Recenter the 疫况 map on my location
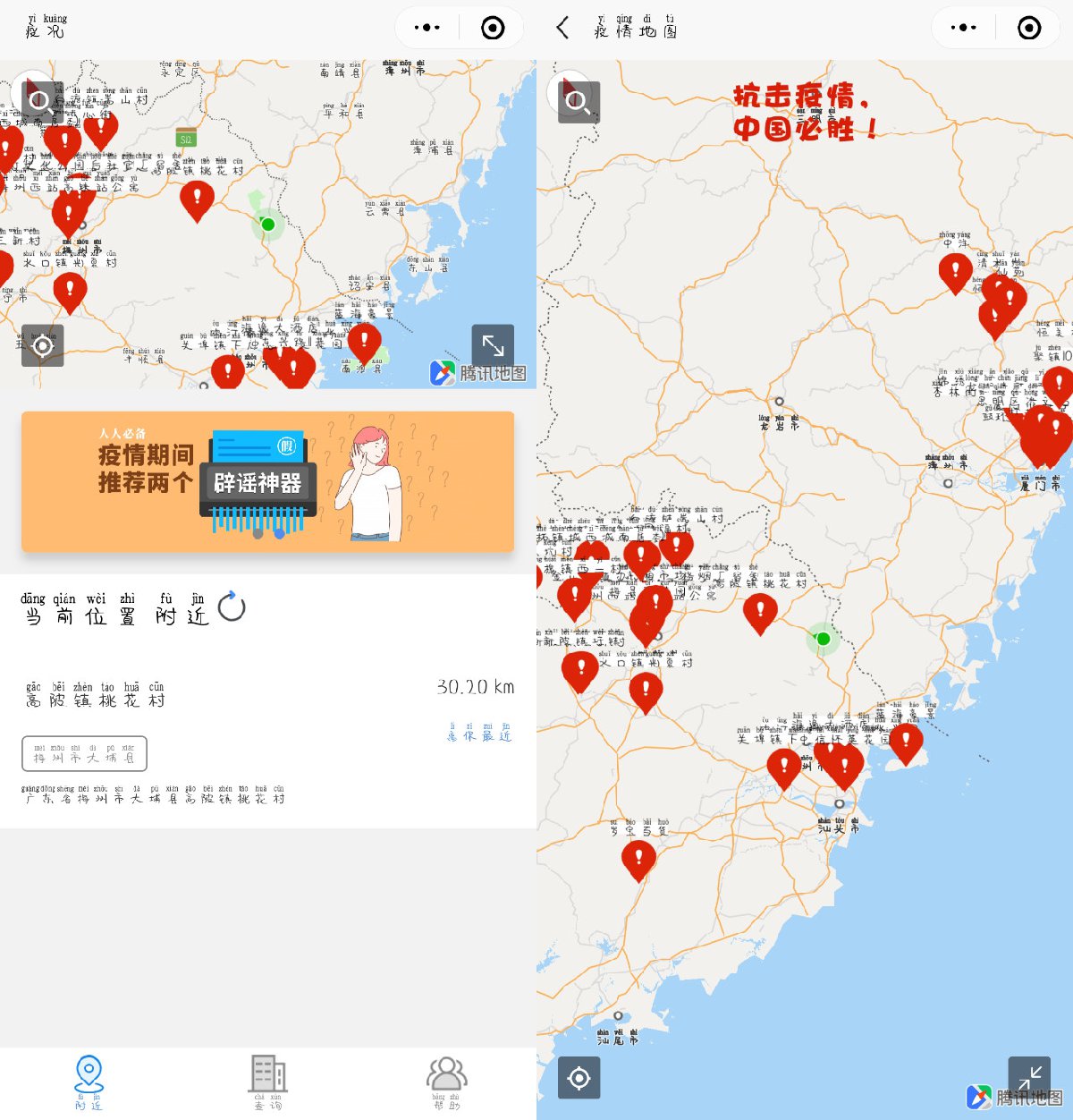The height and width of the screenshot is (1120, 1073). tap(42, 345)
